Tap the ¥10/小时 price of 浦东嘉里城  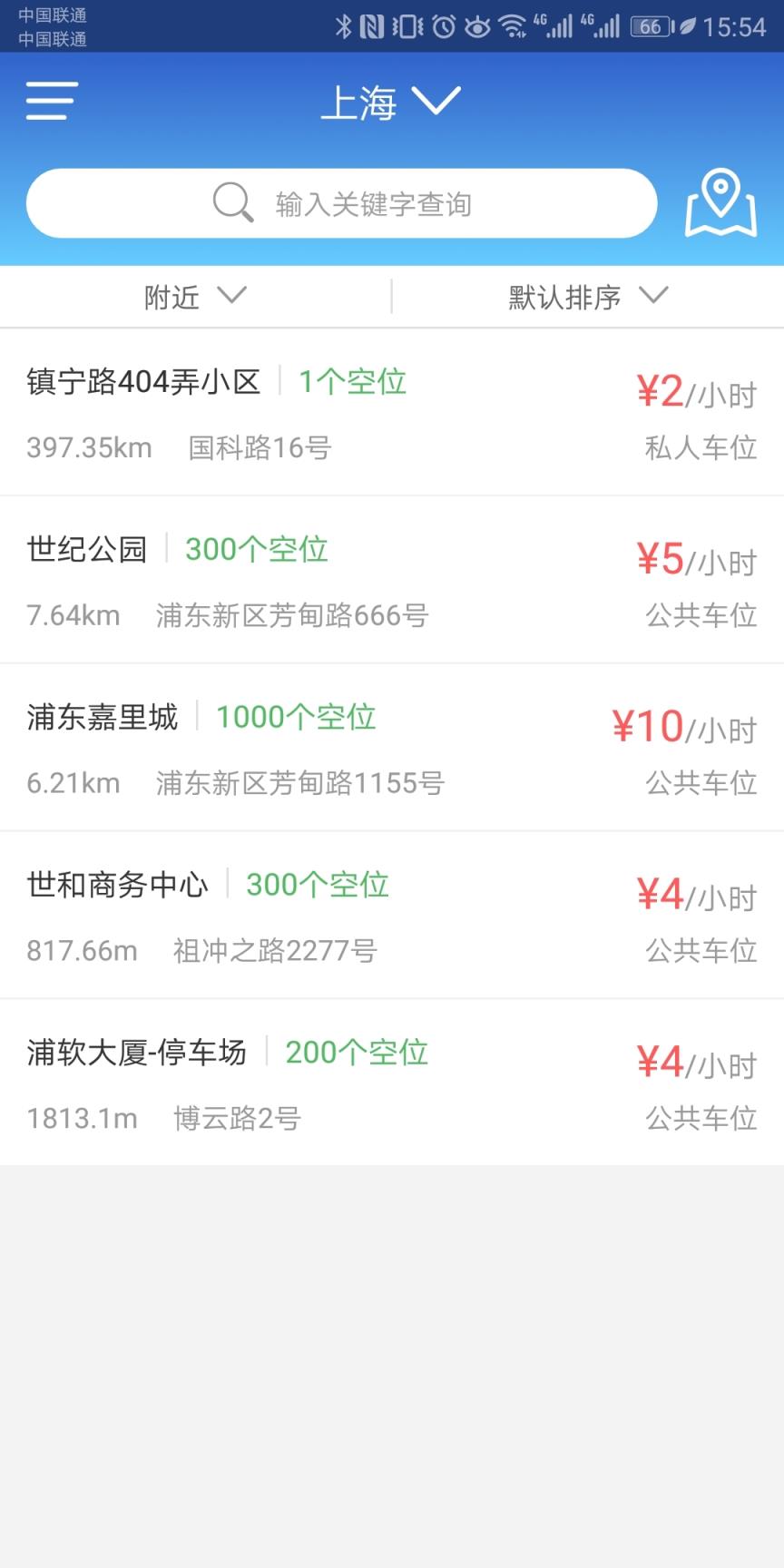[685, 726]
